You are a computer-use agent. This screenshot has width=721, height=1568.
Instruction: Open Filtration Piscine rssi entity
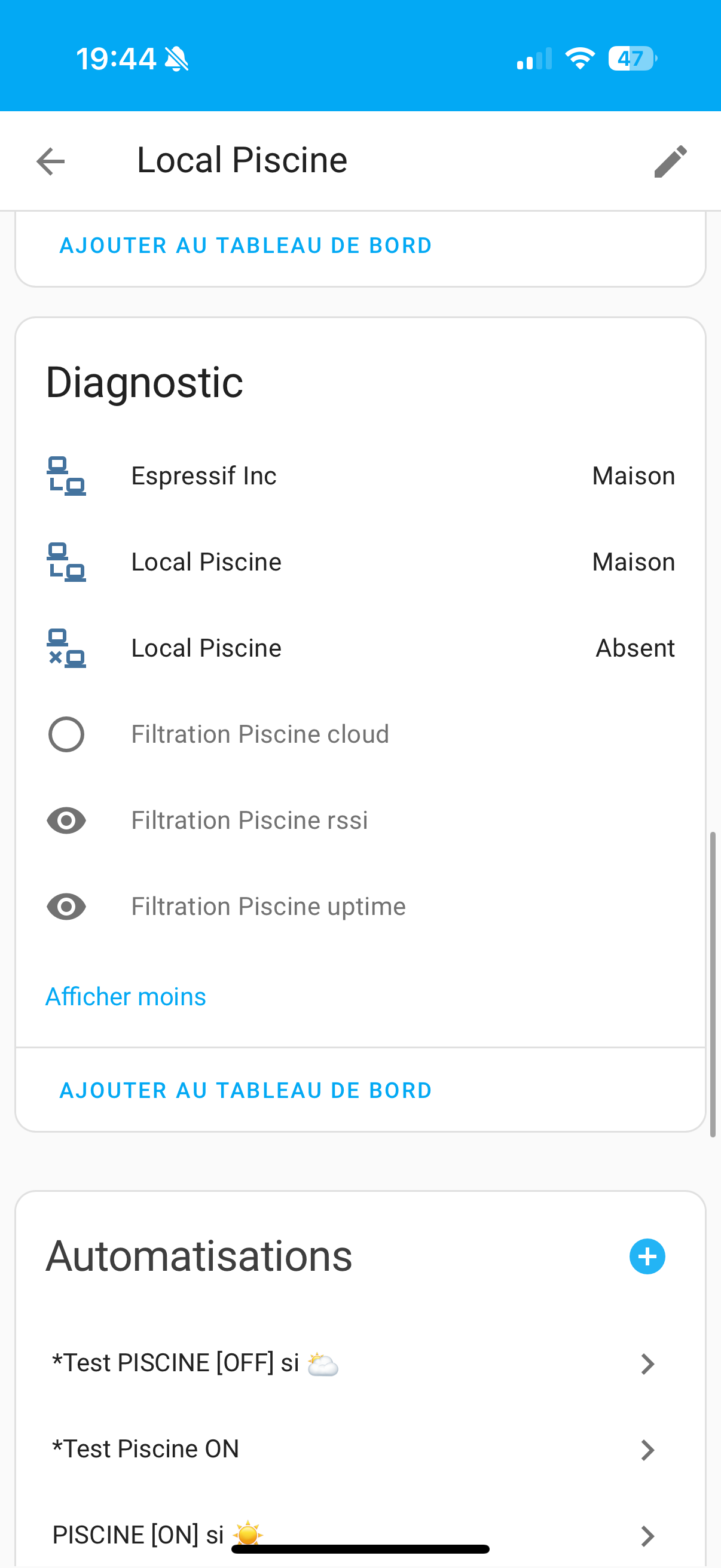coord(360,820)
